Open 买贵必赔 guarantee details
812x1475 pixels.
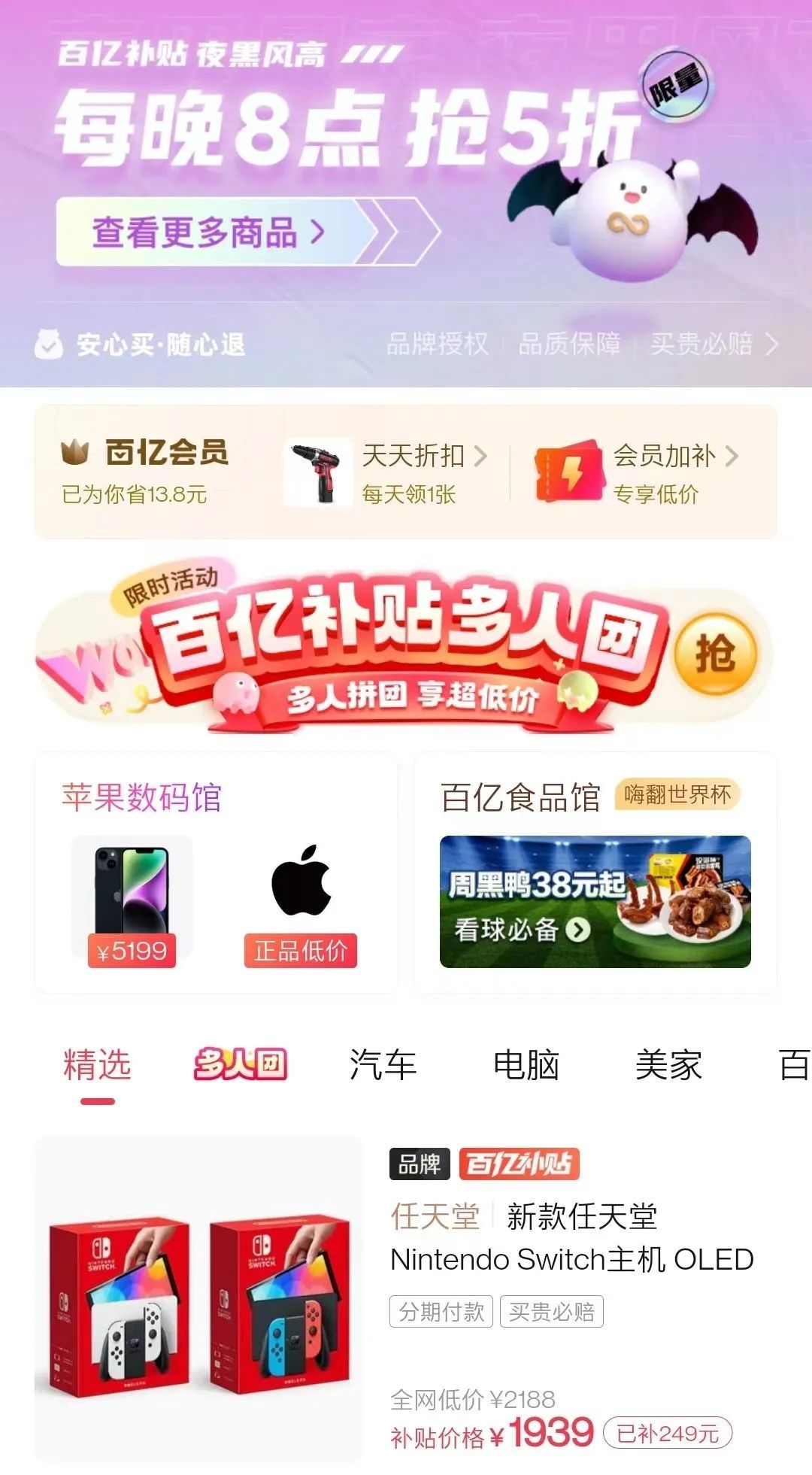(713, 344)
